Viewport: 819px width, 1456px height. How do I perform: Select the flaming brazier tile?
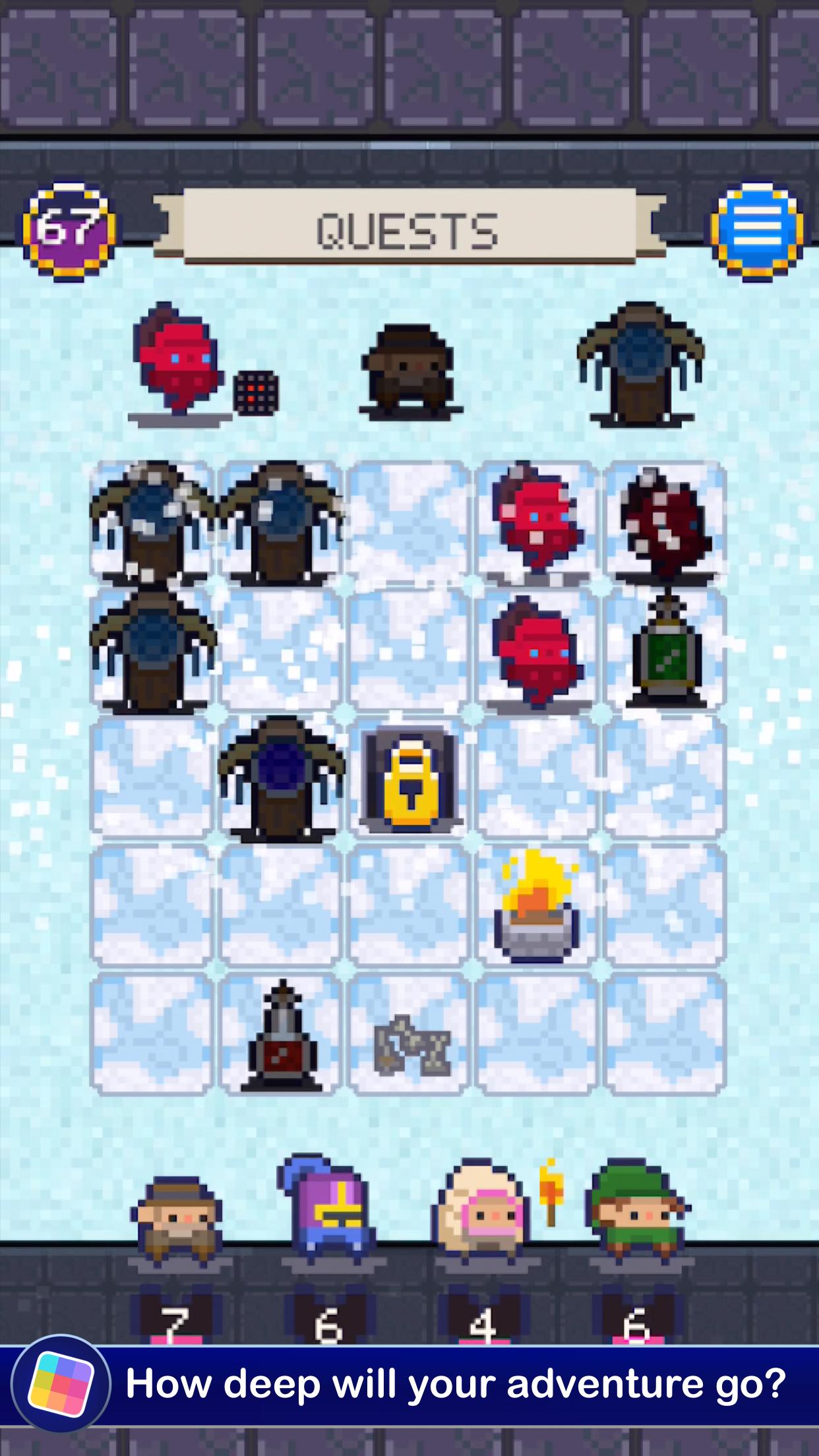point(537,908)
